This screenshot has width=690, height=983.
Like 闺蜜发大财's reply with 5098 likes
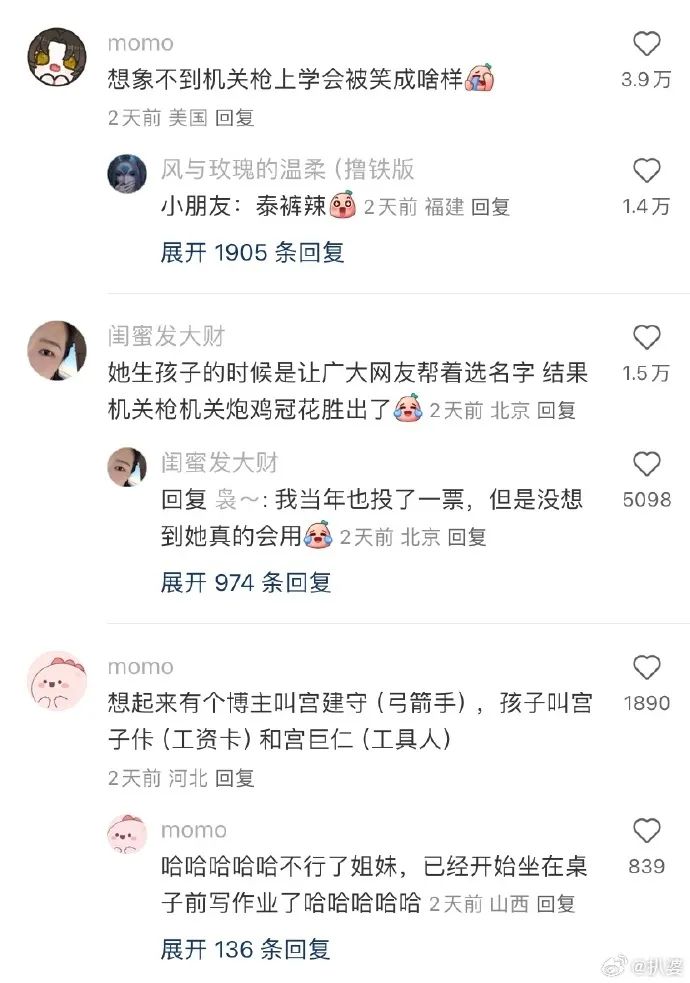tap(647, 464)
